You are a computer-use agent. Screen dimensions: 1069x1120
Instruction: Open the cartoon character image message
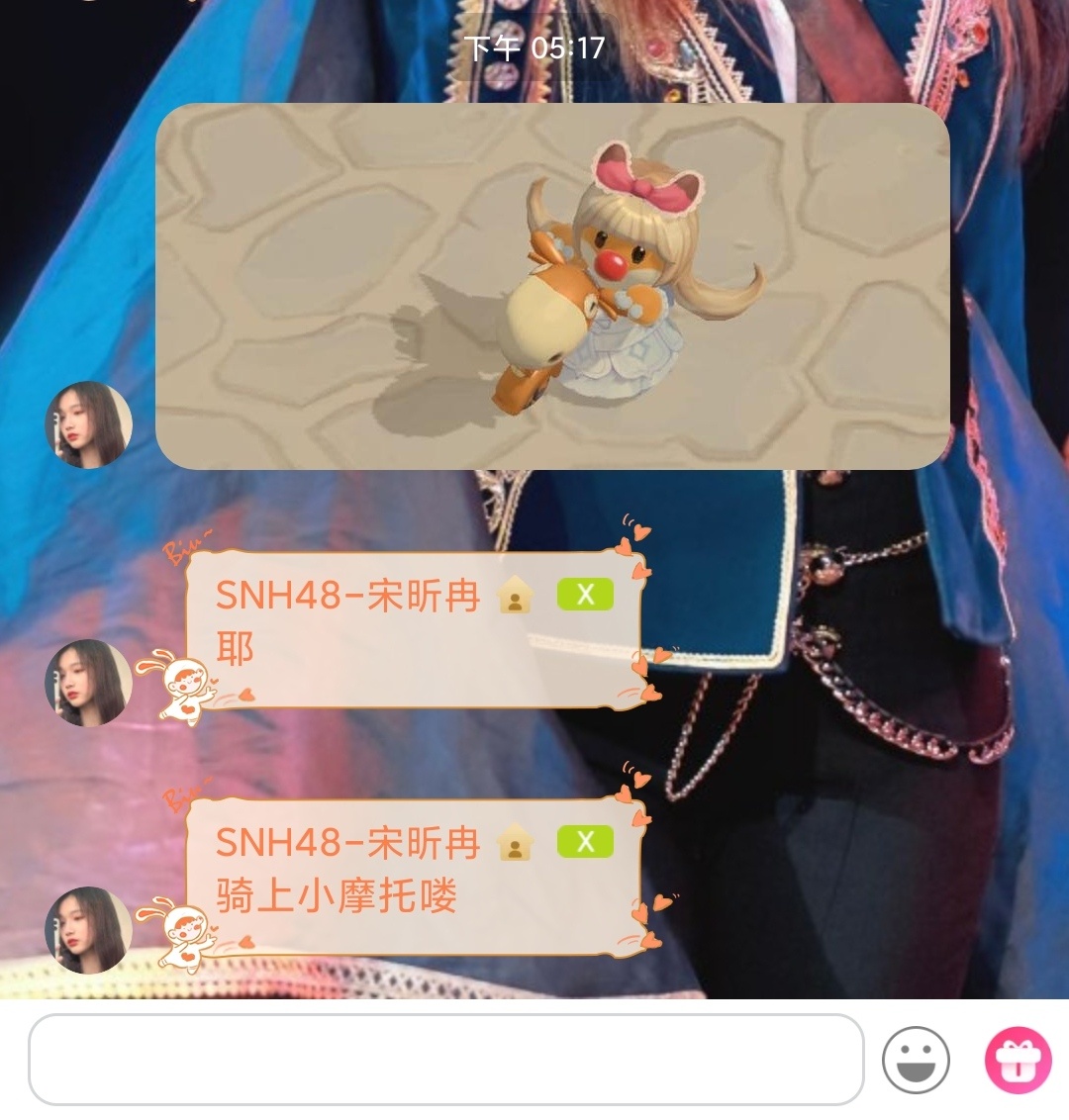click(552, 286)
